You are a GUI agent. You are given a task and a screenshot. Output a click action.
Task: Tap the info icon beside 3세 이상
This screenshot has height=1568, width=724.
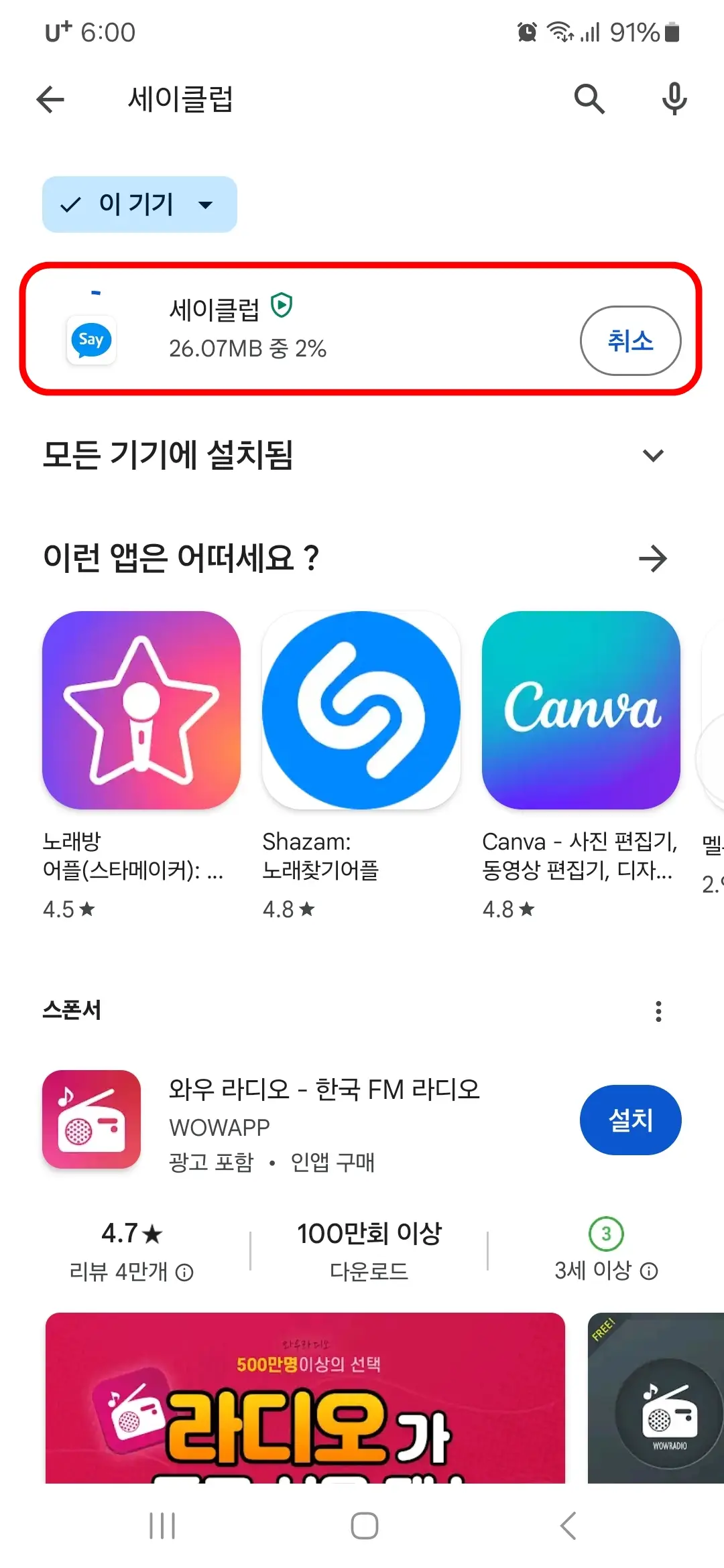click(x=648, y=1270)
